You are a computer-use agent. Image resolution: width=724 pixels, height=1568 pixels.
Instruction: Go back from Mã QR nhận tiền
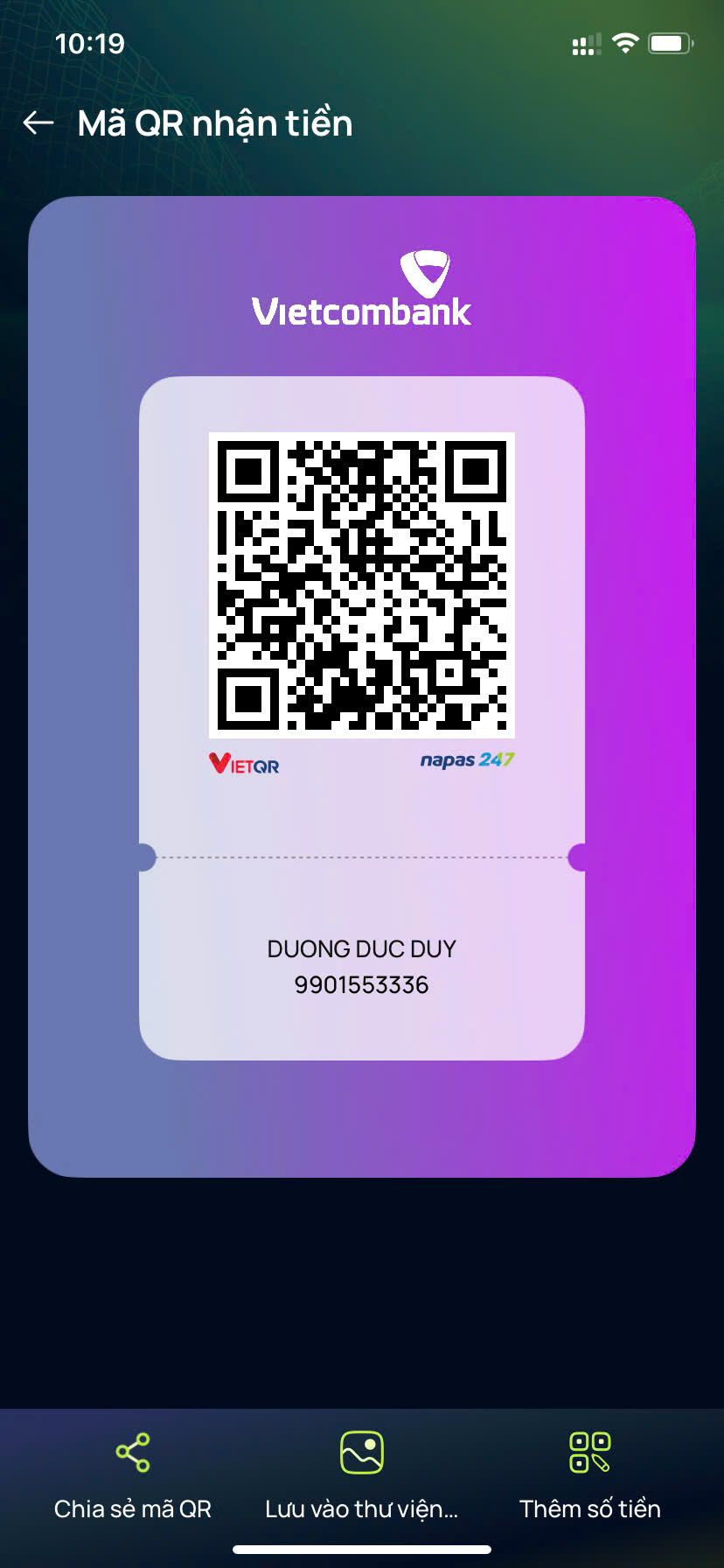pyautogui.click(x=38, y=123)
